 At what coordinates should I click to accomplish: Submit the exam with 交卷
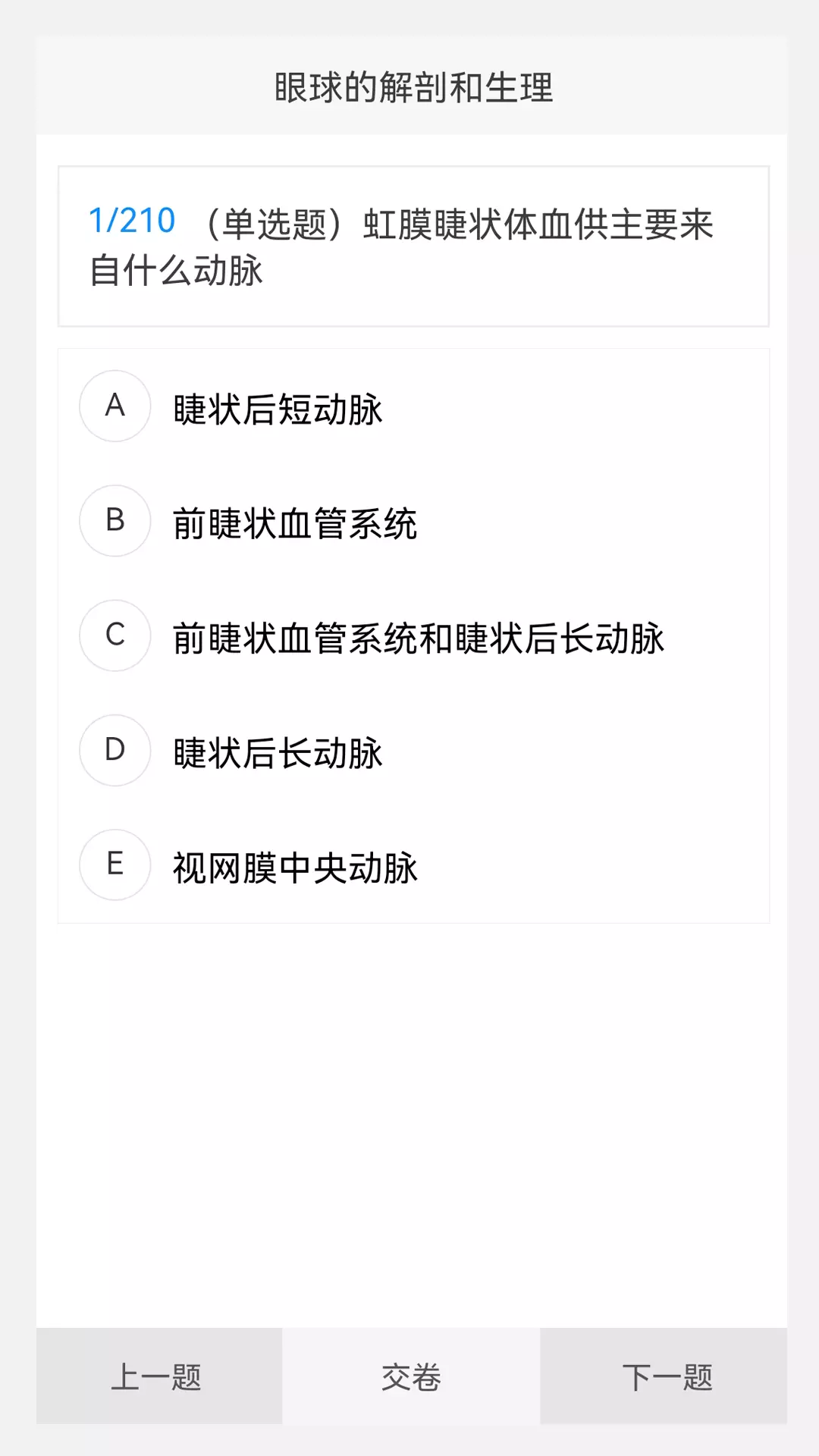pos(411,1376)
